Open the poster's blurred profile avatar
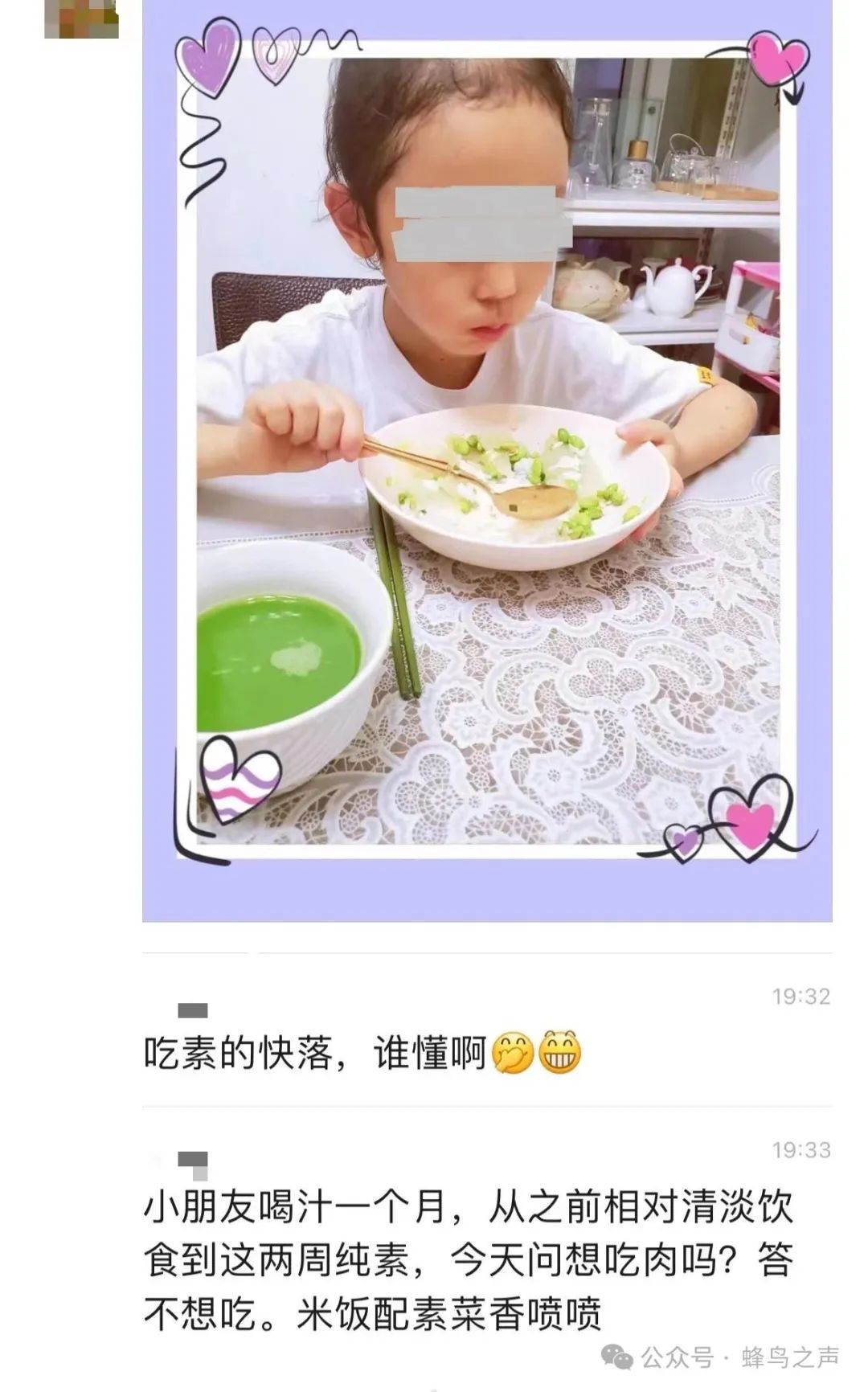The image size is (868, 1392). click(x=81, y=18)
